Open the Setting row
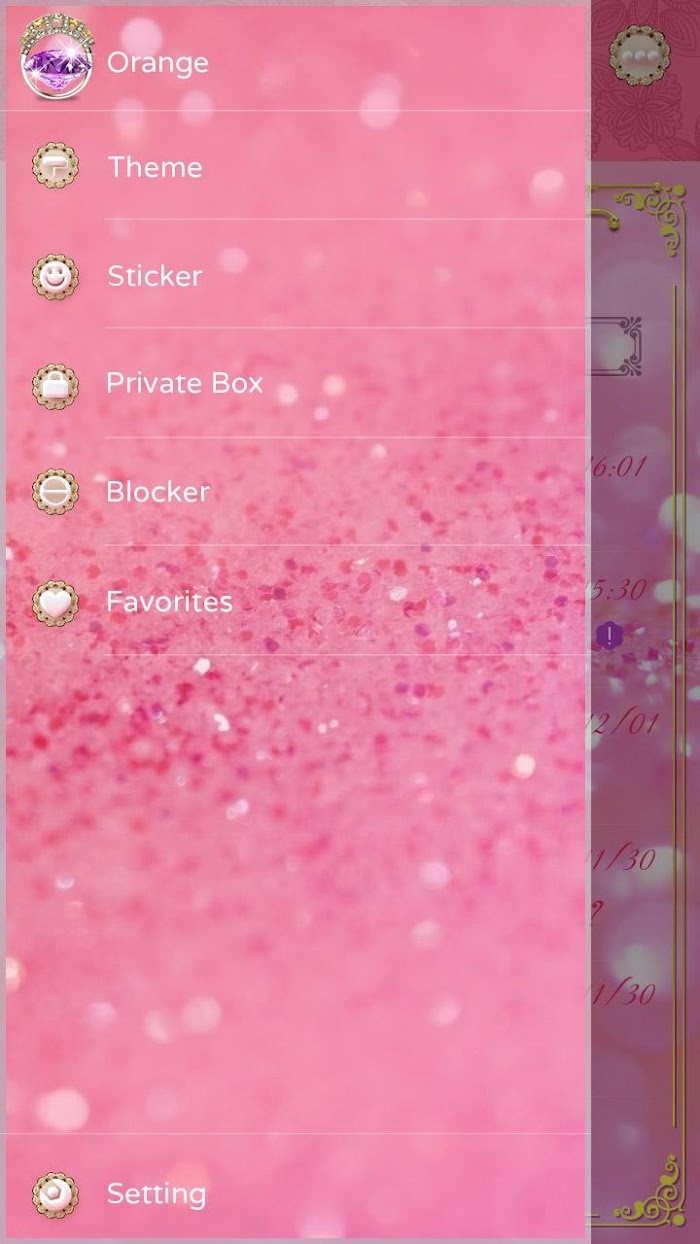The height and width of the screenshot is (1244, 700). [156, 1193]
